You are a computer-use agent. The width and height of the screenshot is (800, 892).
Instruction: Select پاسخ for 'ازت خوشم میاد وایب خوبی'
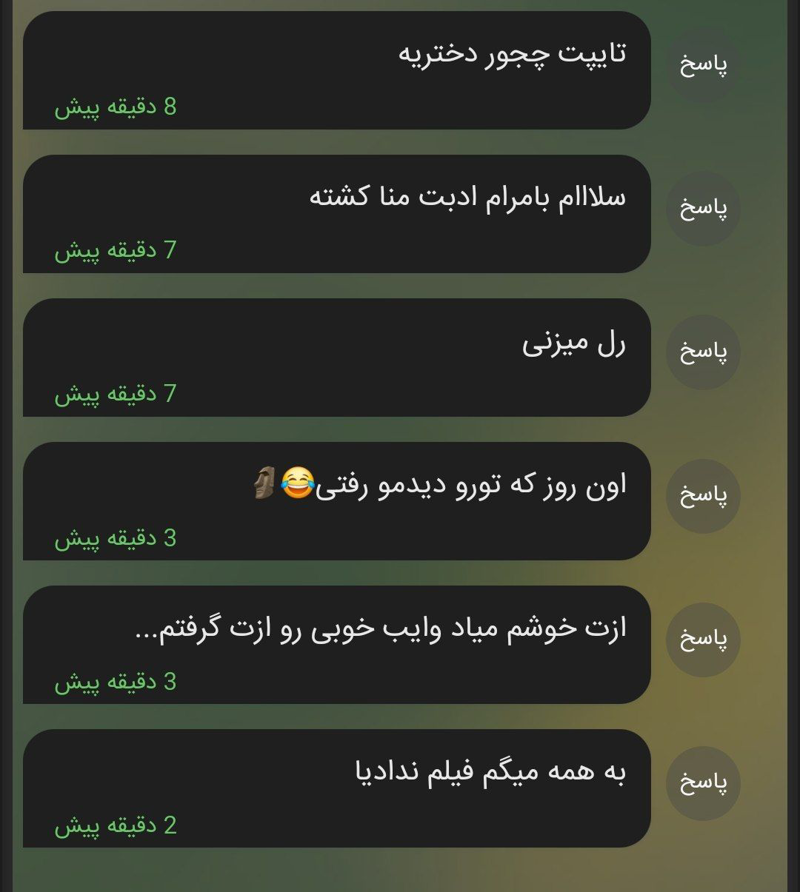click(703, 640)
